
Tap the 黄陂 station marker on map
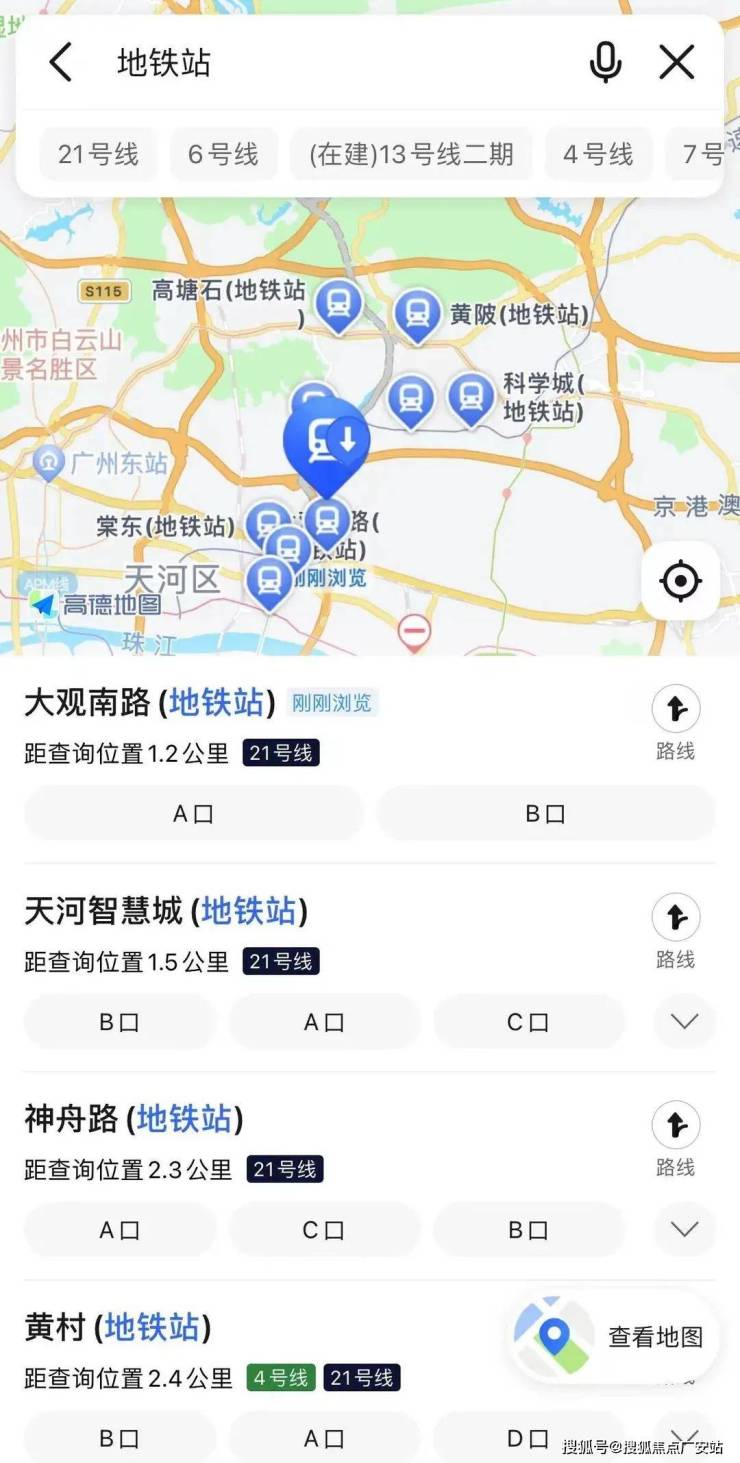point(417,314)
